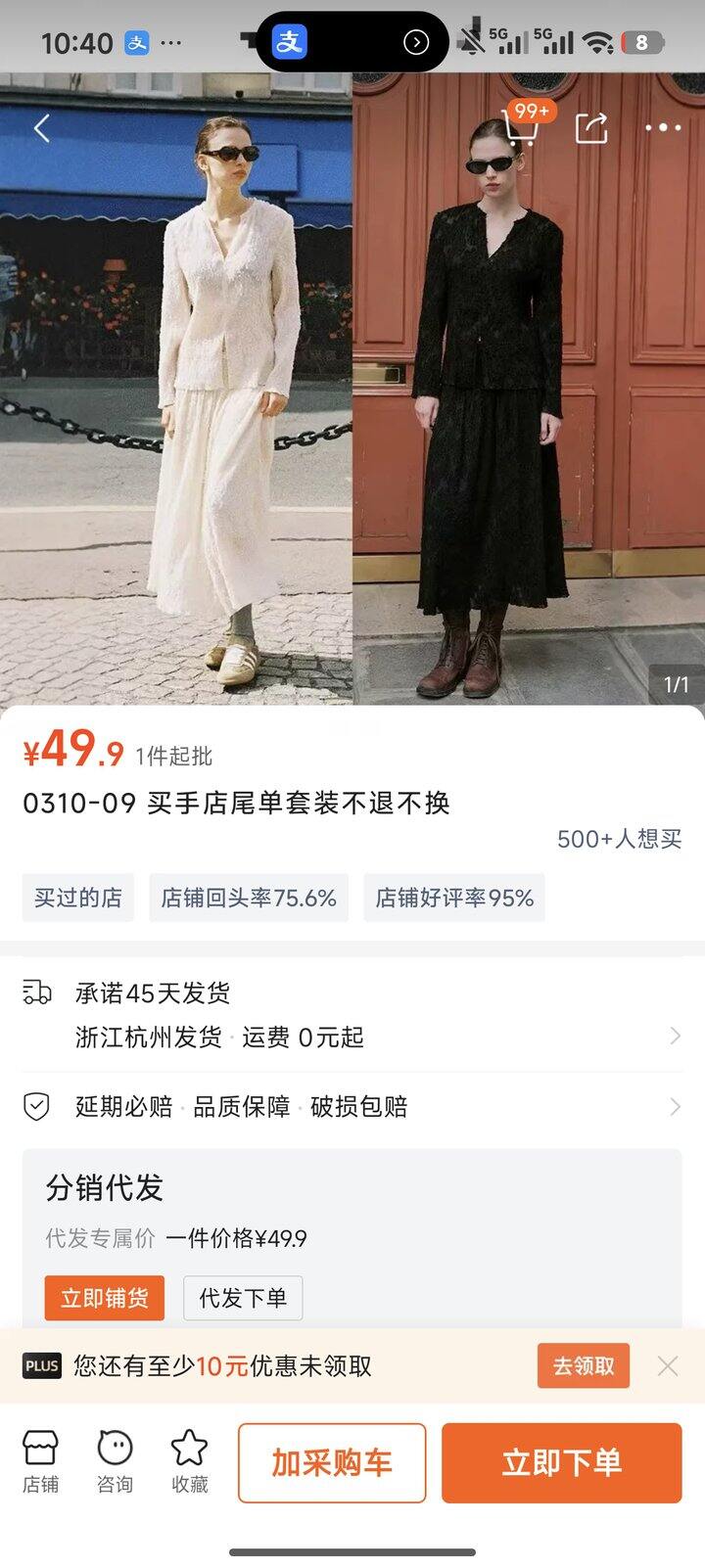Open the shopping cart with 99+ items

(522, 128)
